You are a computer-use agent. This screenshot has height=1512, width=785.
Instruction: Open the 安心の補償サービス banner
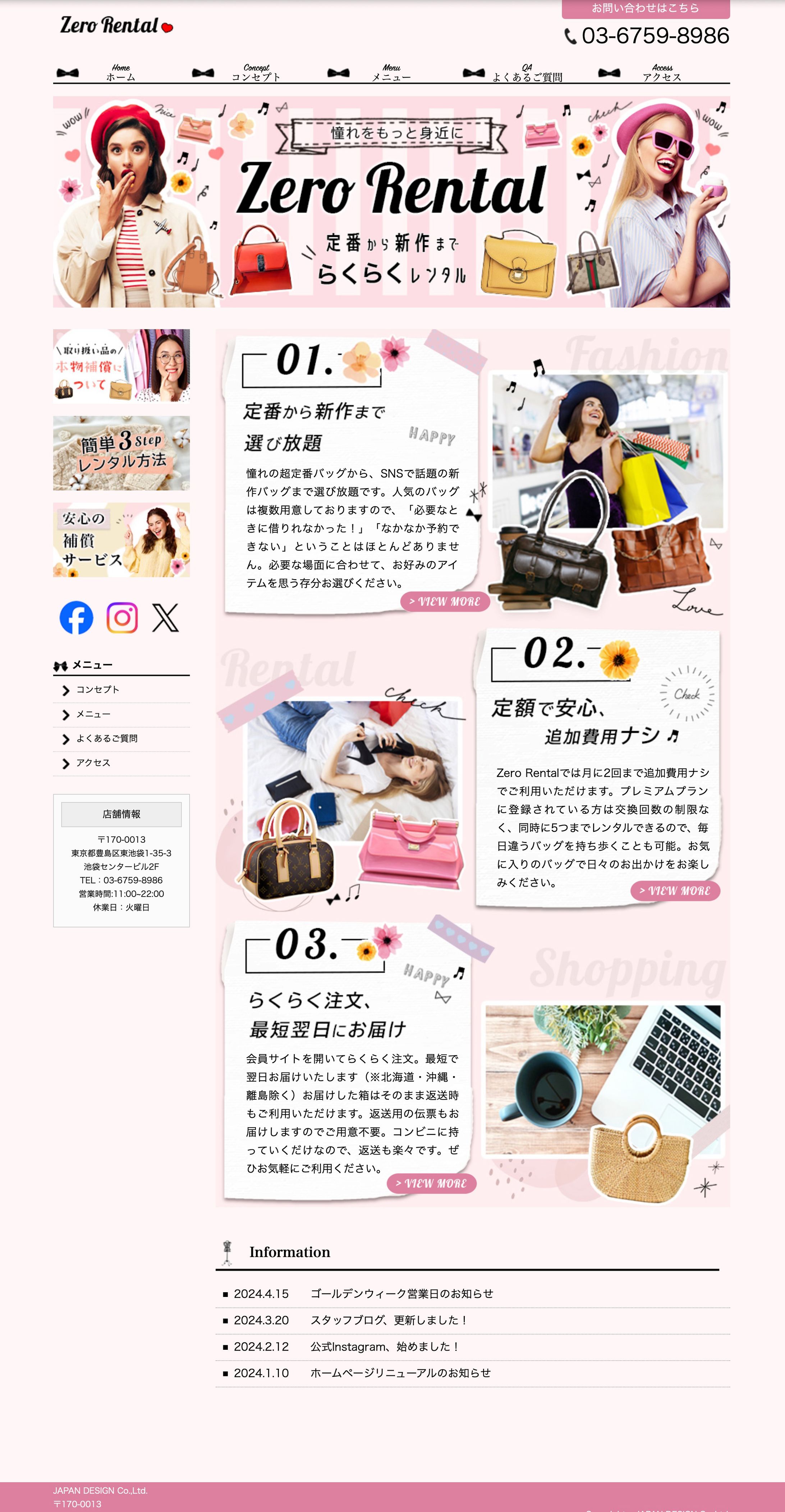pos(121,539)
